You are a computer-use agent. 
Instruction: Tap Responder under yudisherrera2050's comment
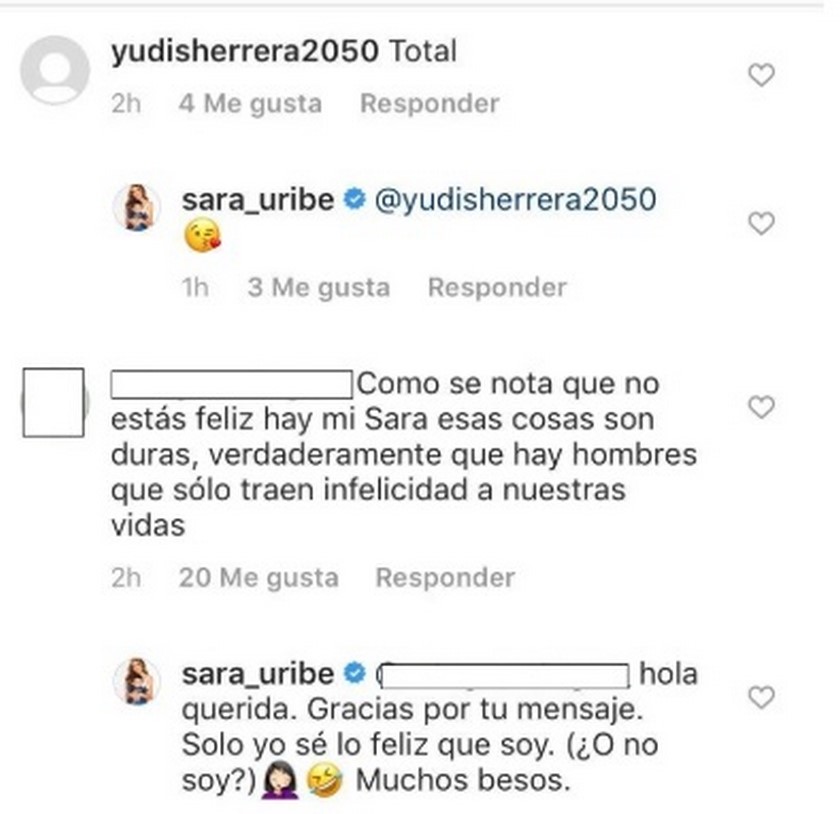(x=429, y=103)
